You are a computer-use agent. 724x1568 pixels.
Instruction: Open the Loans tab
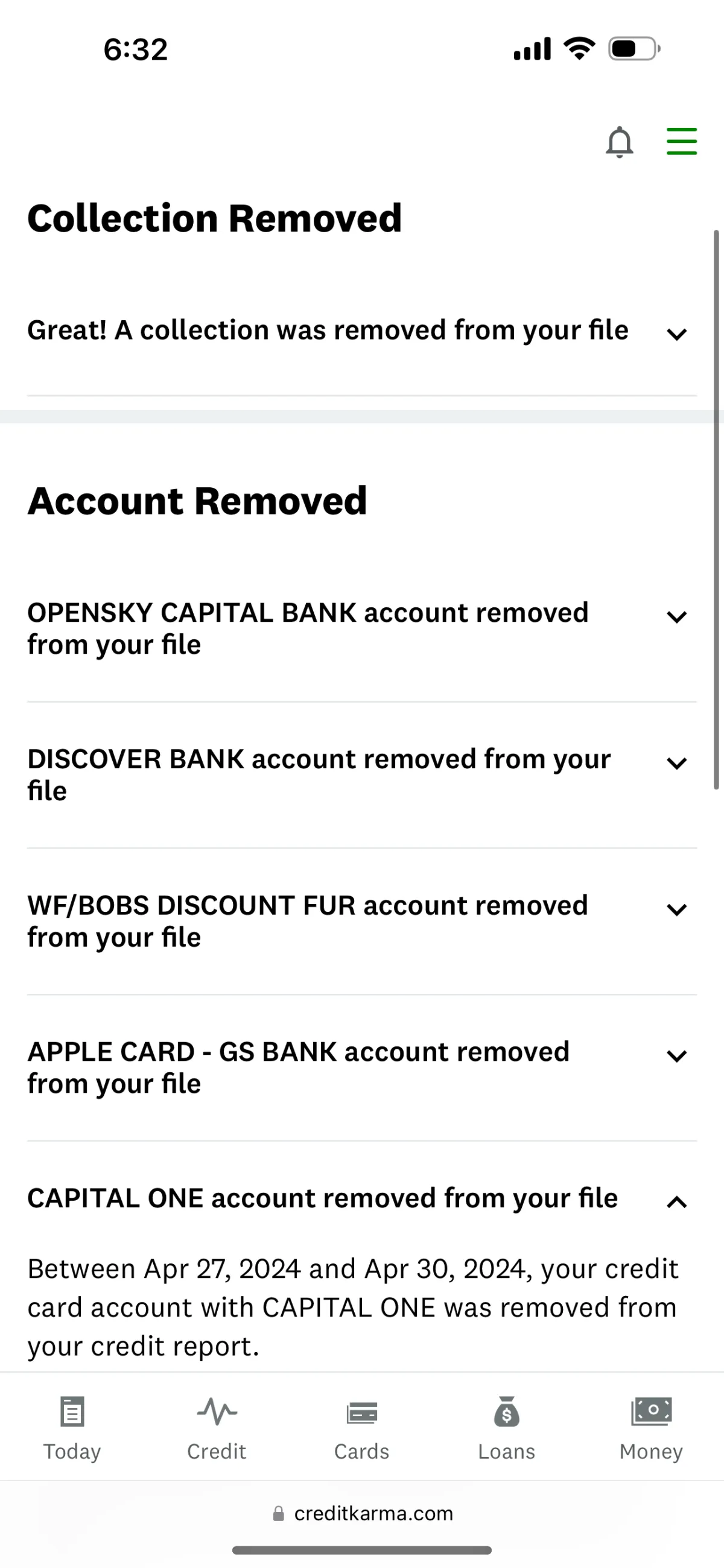(507, 1427)
